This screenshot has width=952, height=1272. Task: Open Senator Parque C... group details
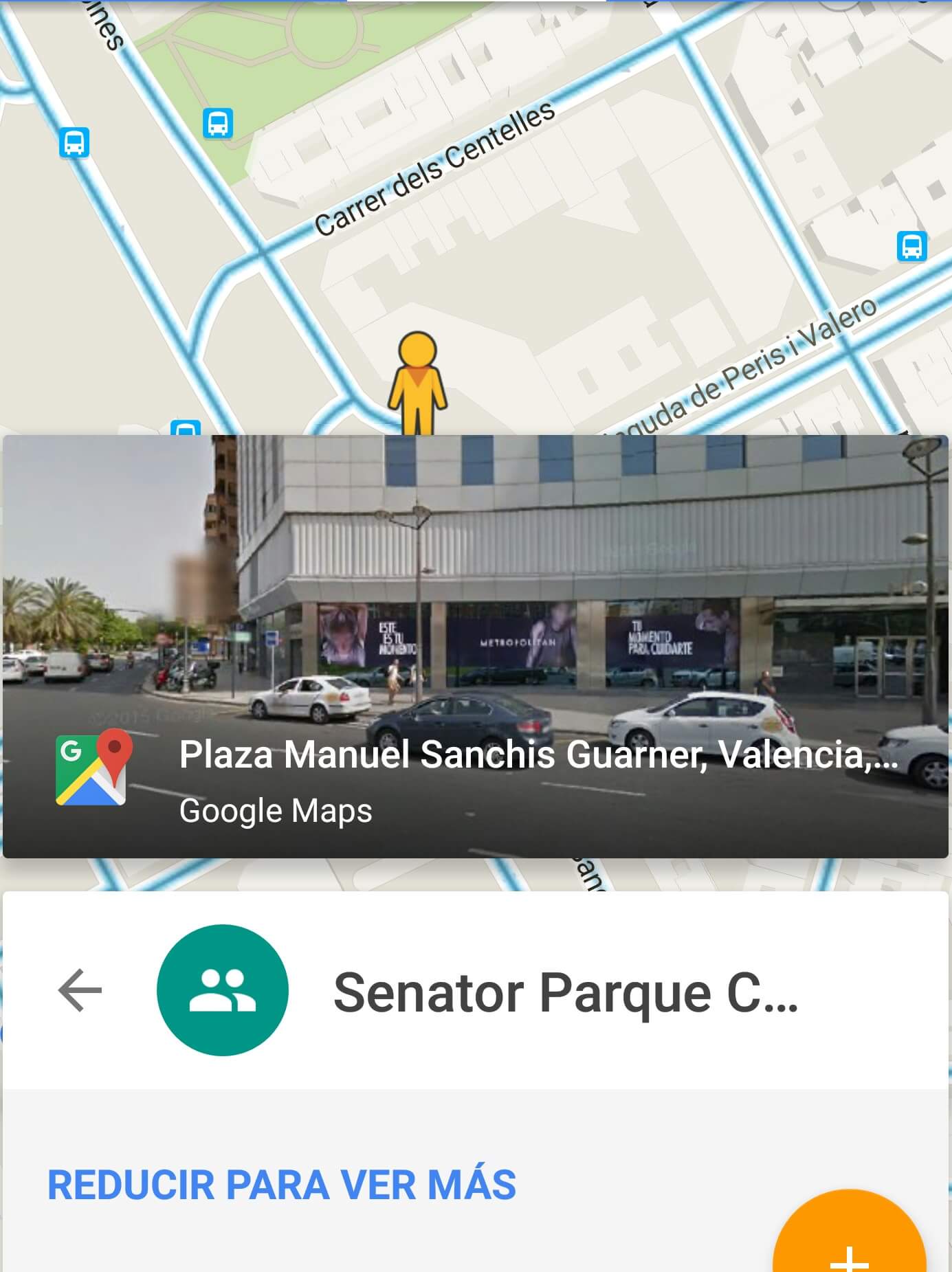[x=565, y=992]
